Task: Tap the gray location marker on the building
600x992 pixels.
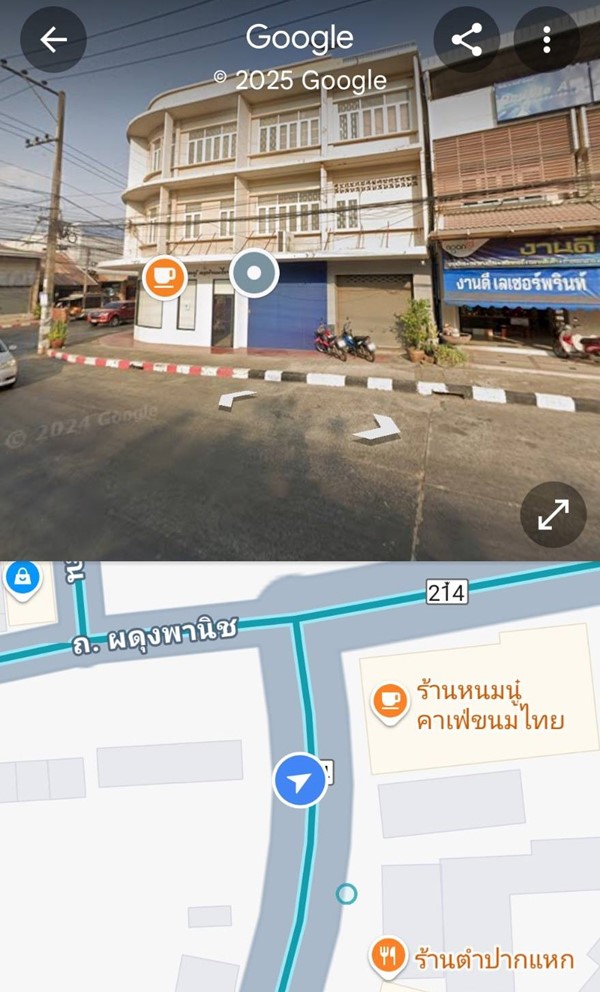Action: (254, 272)
